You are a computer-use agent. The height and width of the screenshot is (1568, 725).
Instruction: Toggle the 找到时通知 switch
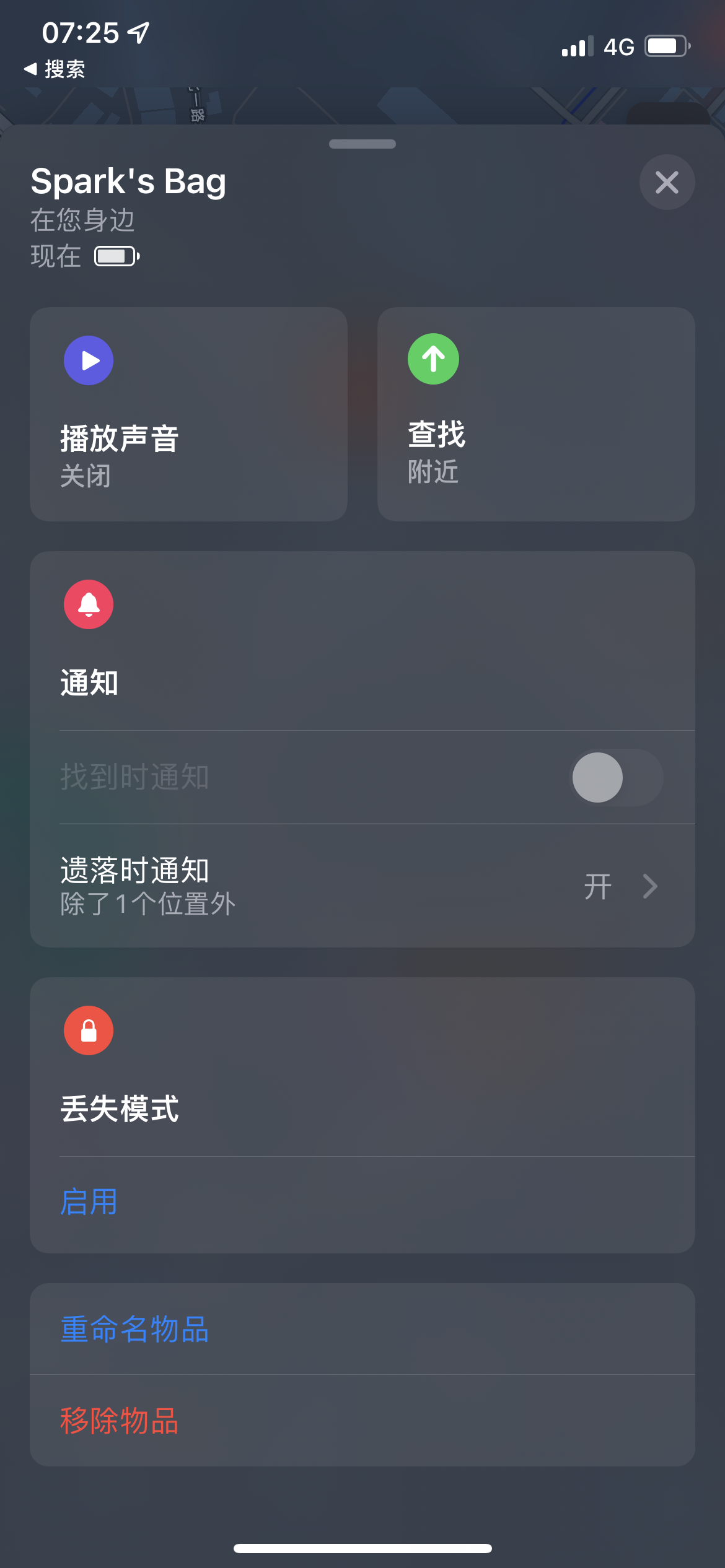click(616, 777)
